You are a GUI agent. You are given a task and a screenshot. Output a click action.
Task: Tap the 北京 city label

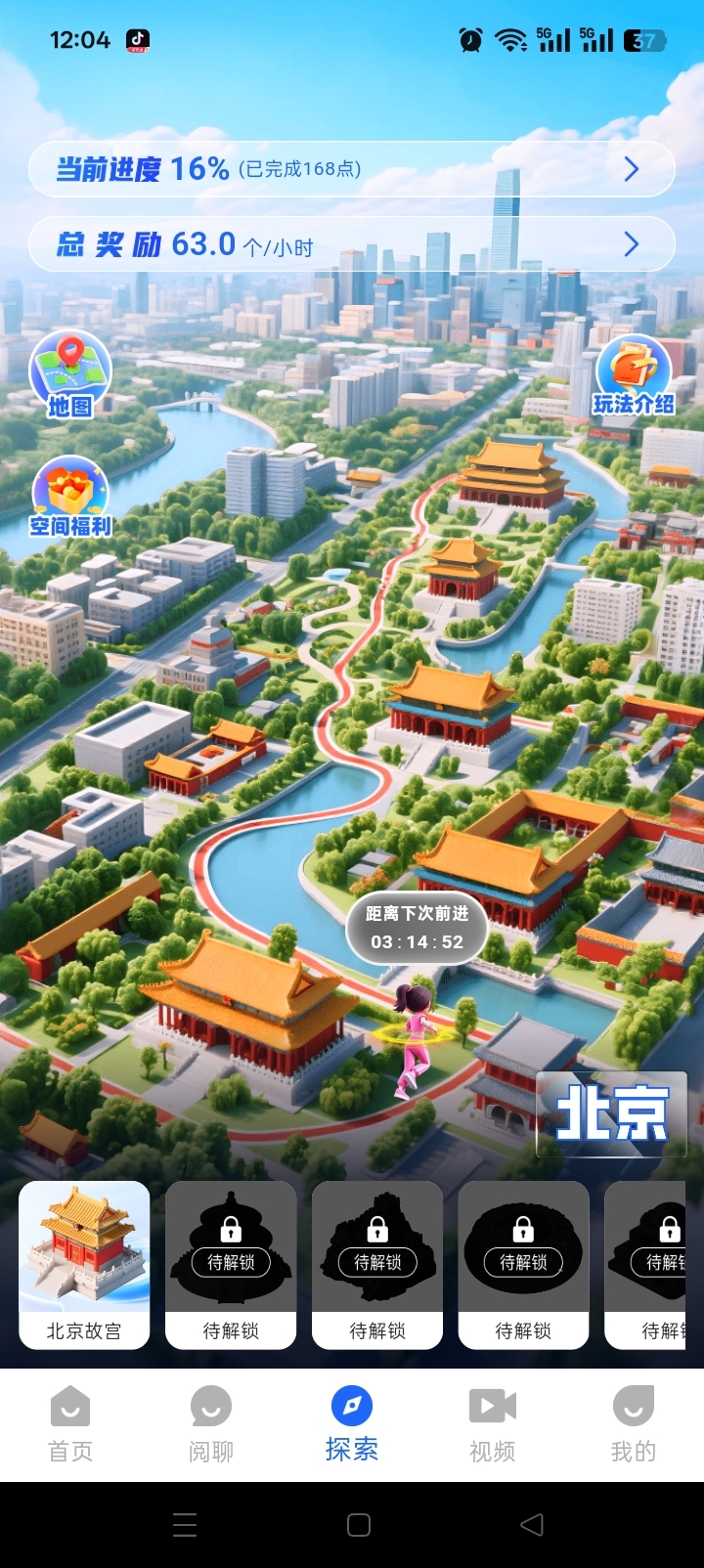click(x=611, y=1113)
